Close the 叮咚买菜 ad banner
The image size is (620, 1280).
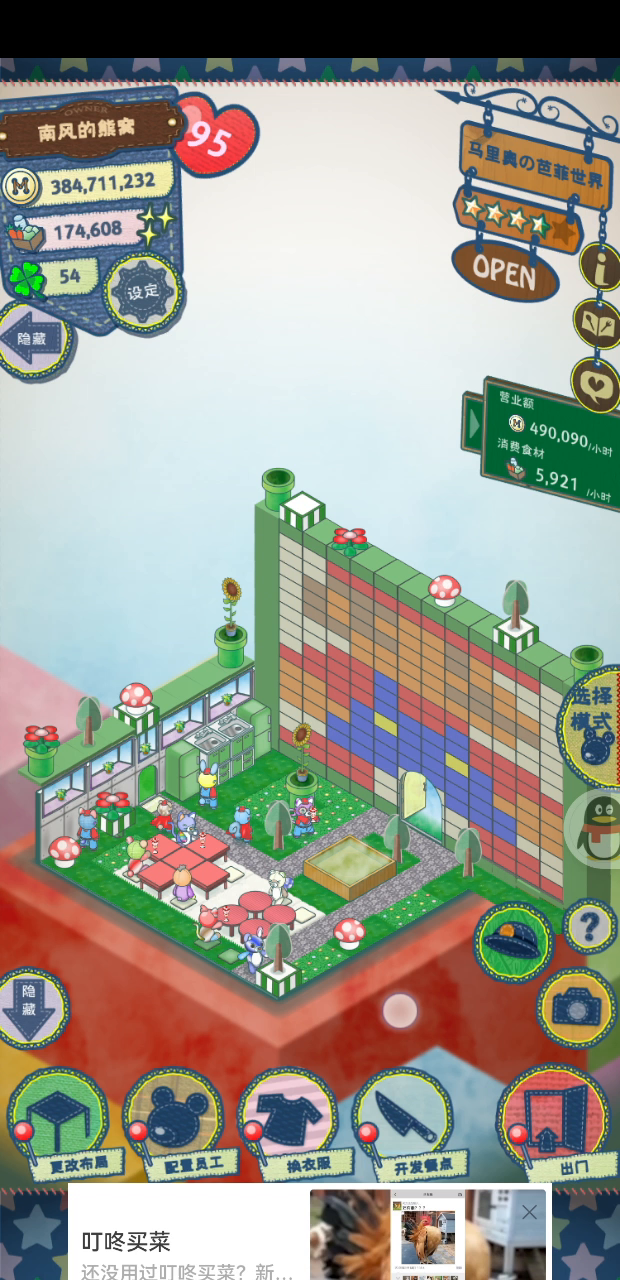(529, 1212)
